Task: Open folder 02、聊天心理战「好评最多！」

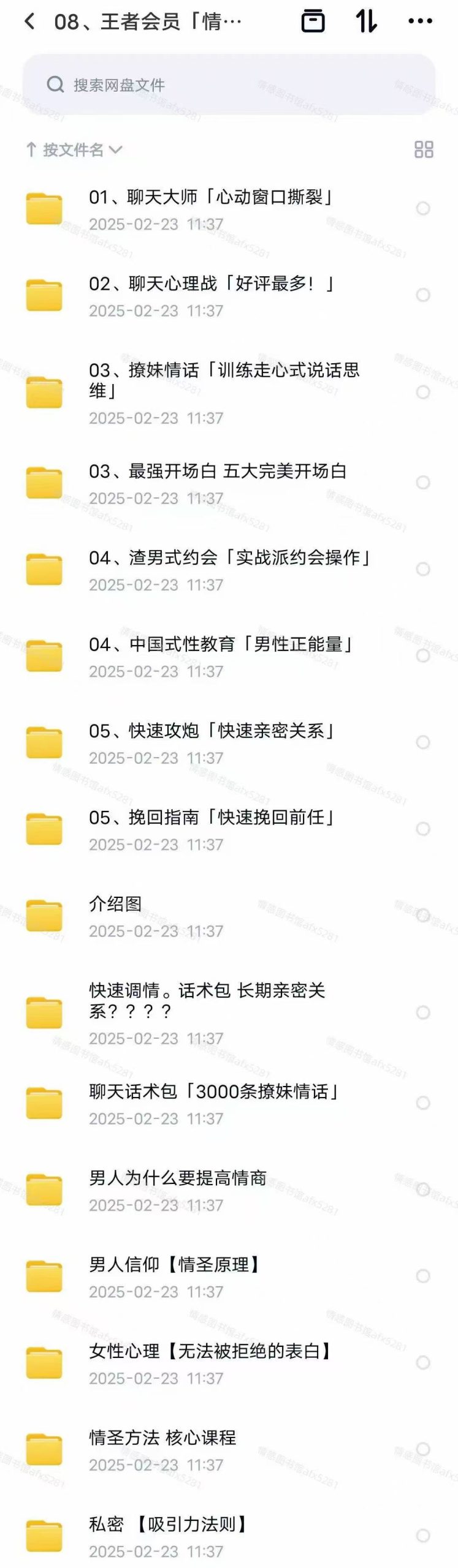Action: 210,284
